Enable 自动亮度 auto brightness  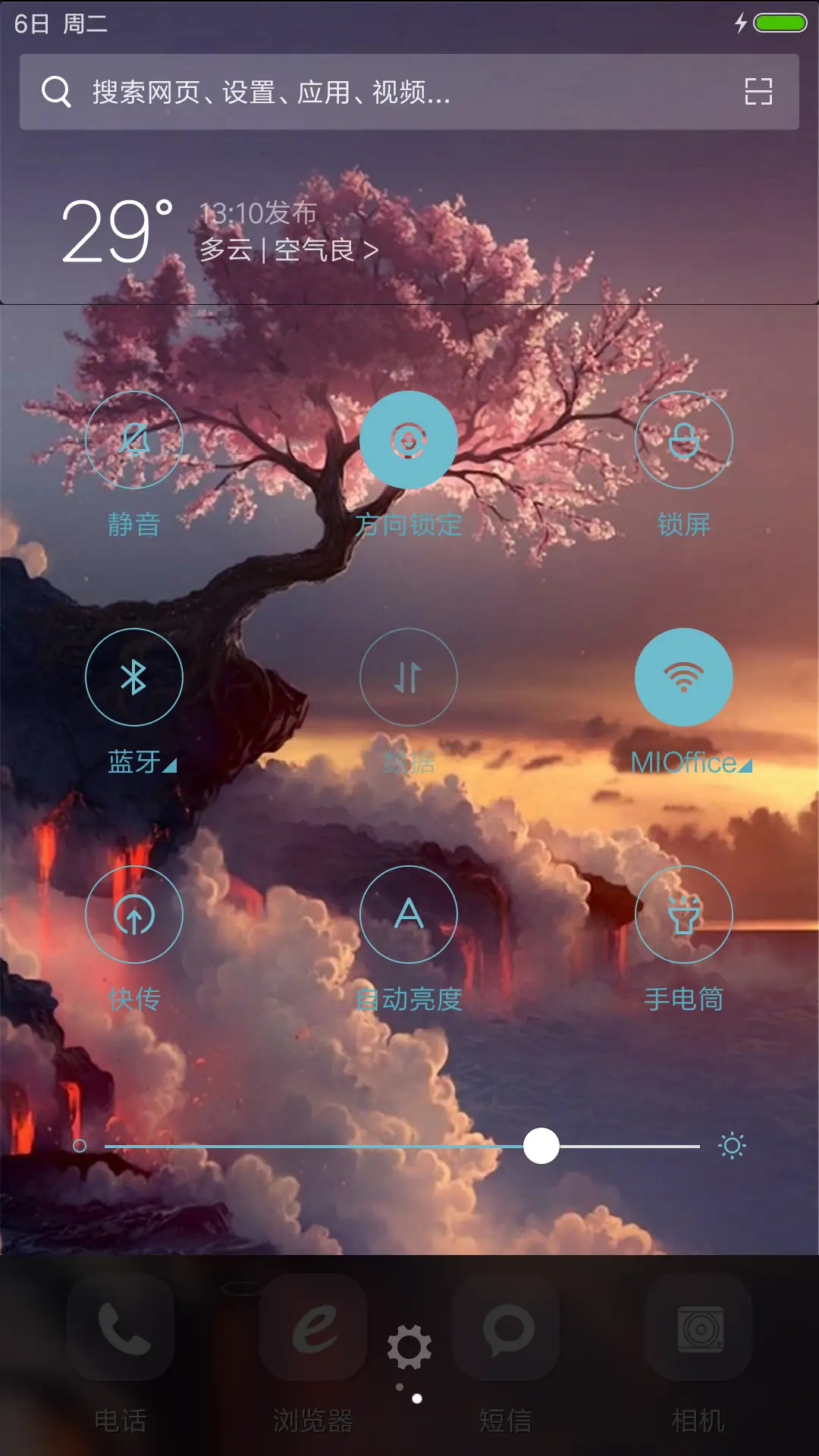(409, 915)
